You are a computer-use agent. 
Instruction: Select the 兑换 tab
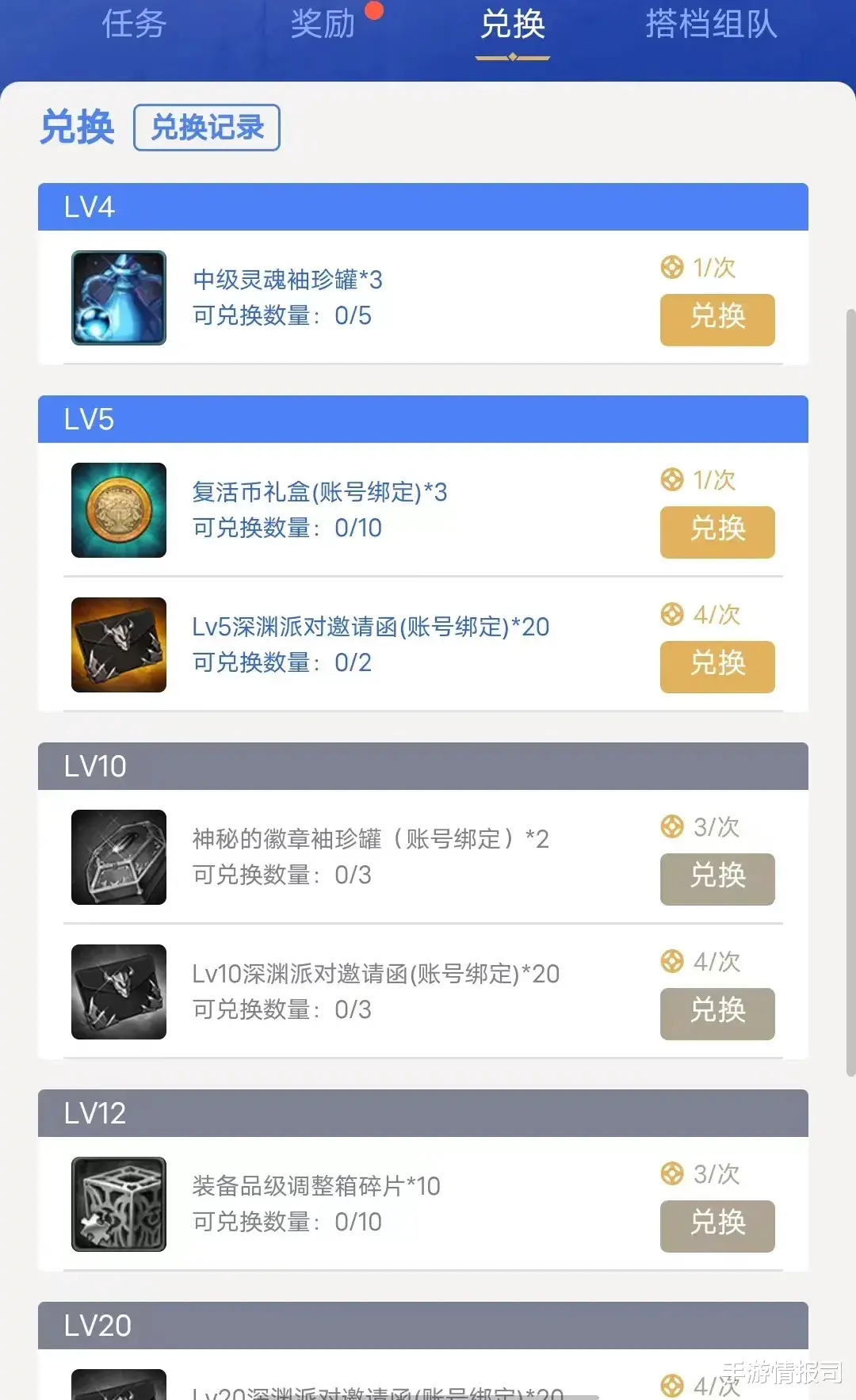[x=513, y=25]
